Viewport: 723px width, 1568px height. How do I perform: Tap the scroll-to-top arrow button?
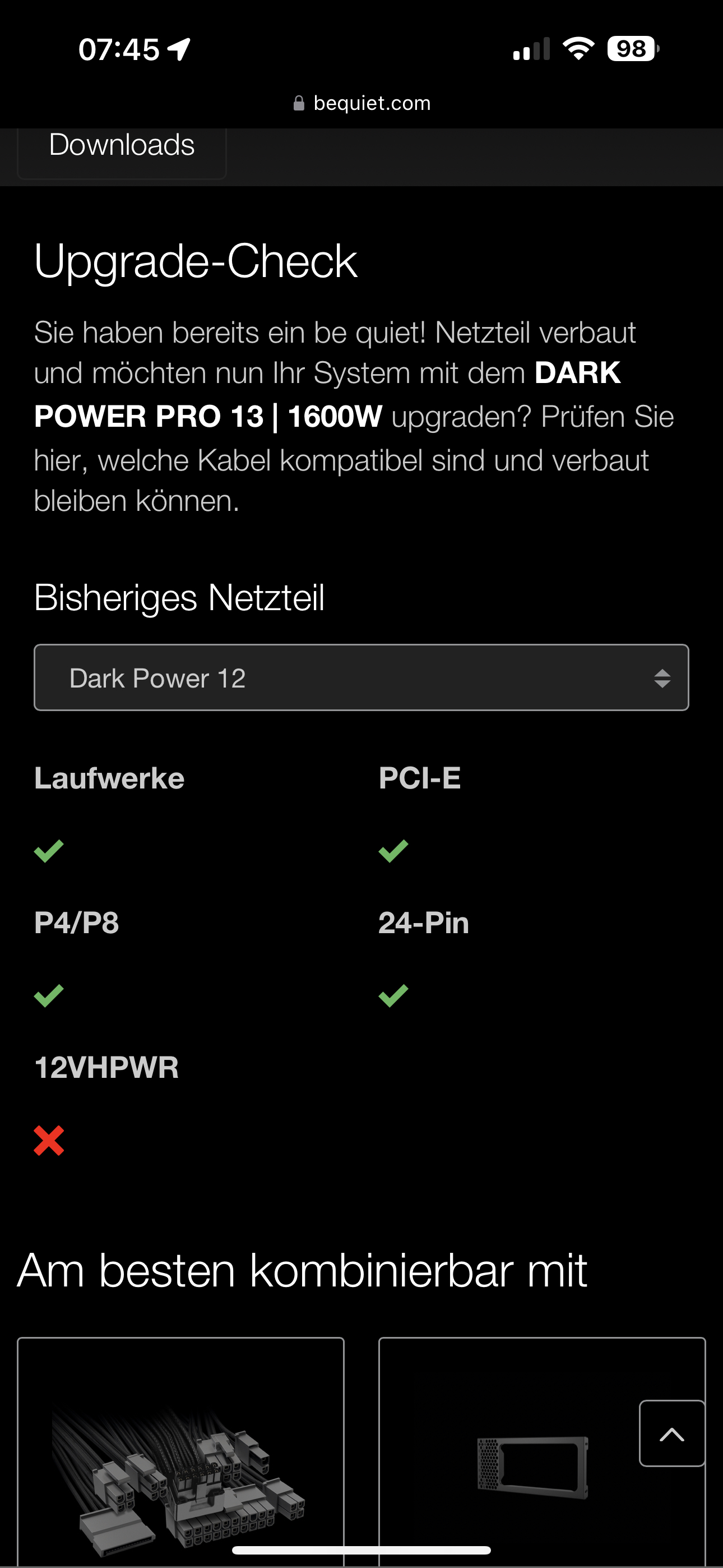[x=671, y=1433]
